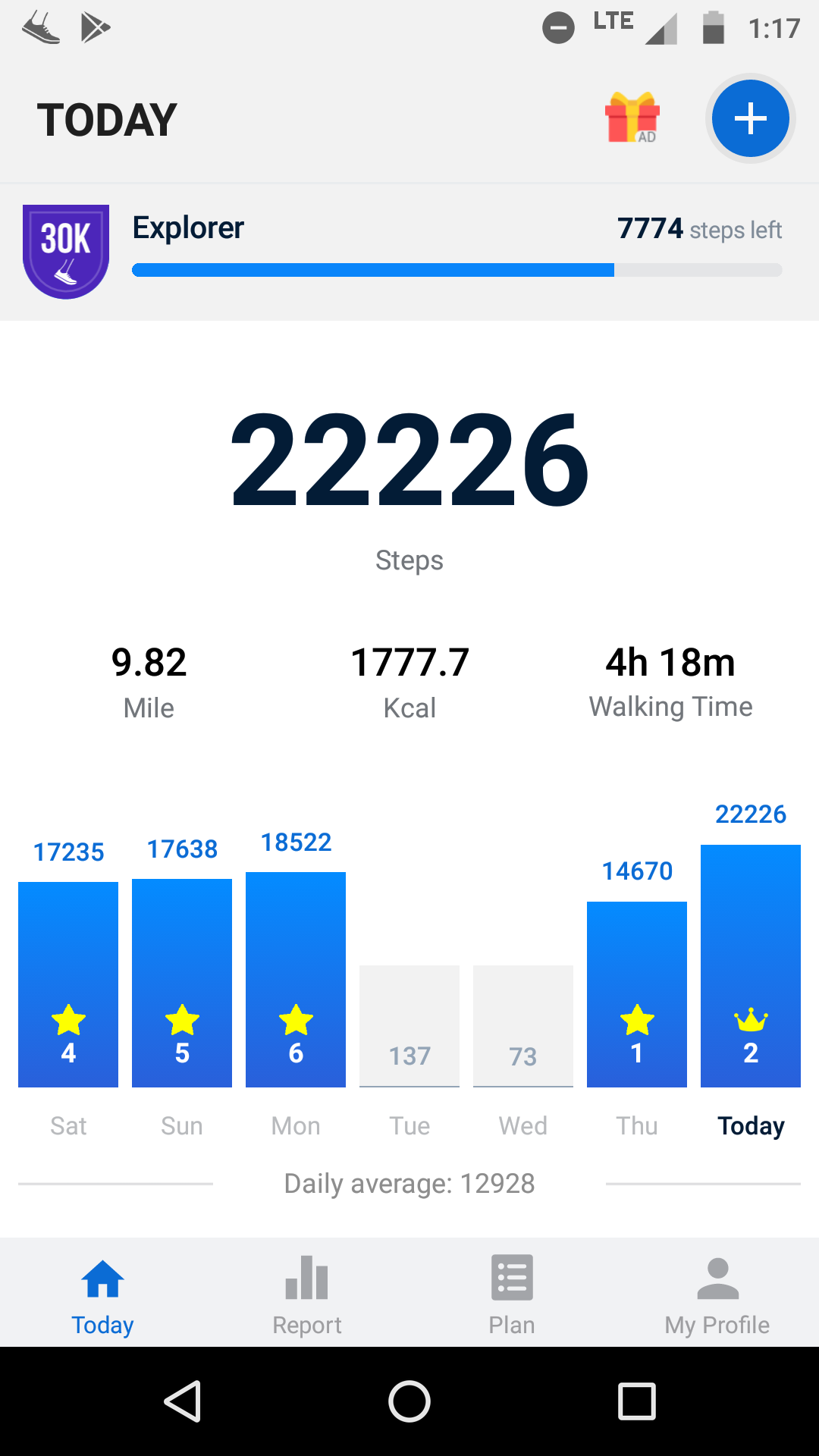Select Monday's 18522 steps bar
The image size is (819, 1456).
[x=296, y=980]
